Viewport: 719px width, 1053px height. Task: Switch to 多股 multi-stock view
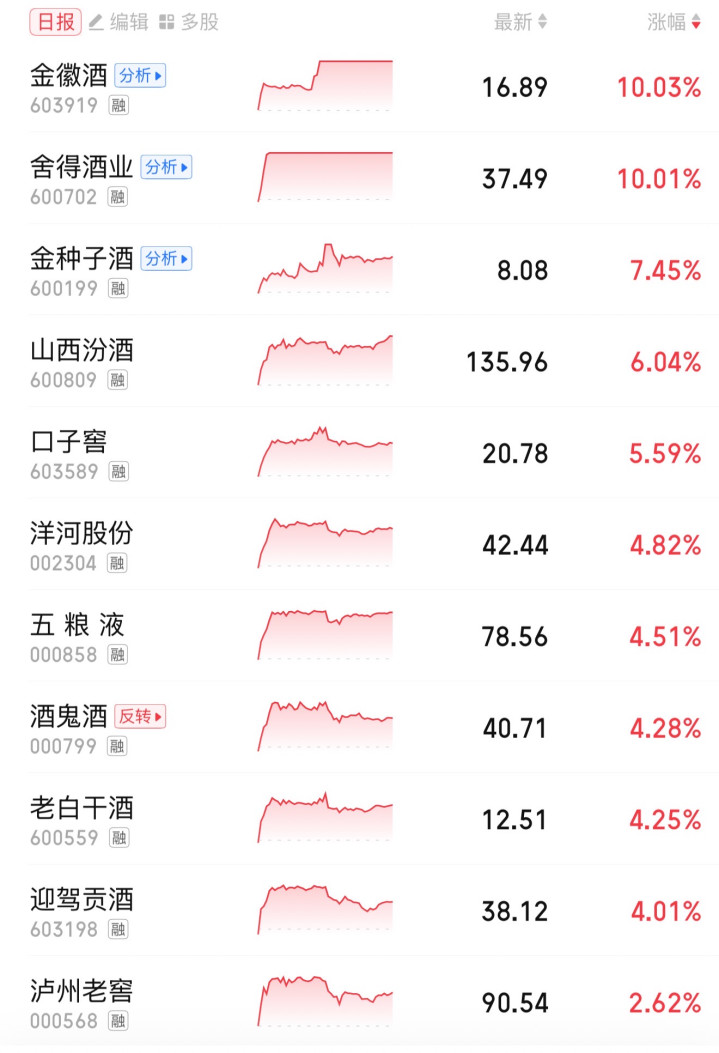pos(189,22)
